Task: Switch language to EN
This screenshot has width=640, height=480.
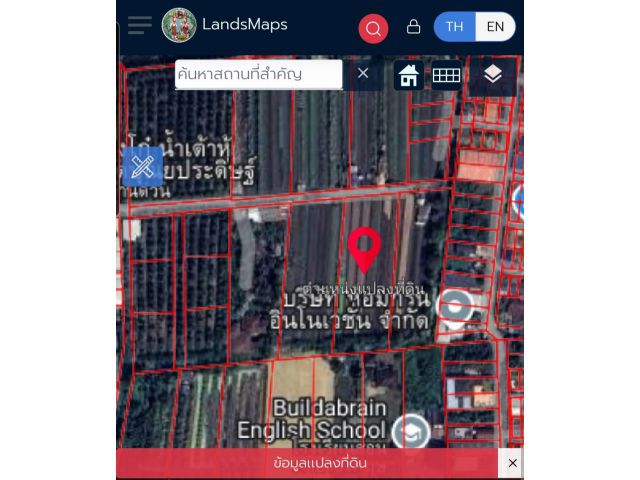Action: 495,27
